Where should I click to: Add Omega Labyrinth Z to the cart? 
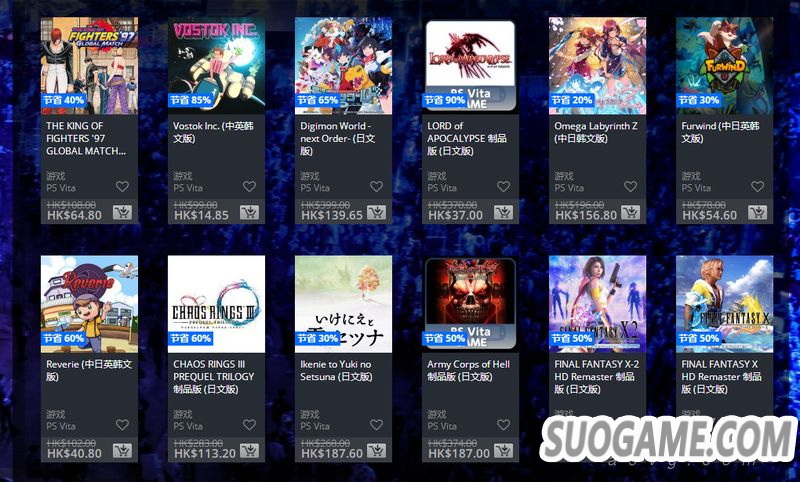coord(630,213)
